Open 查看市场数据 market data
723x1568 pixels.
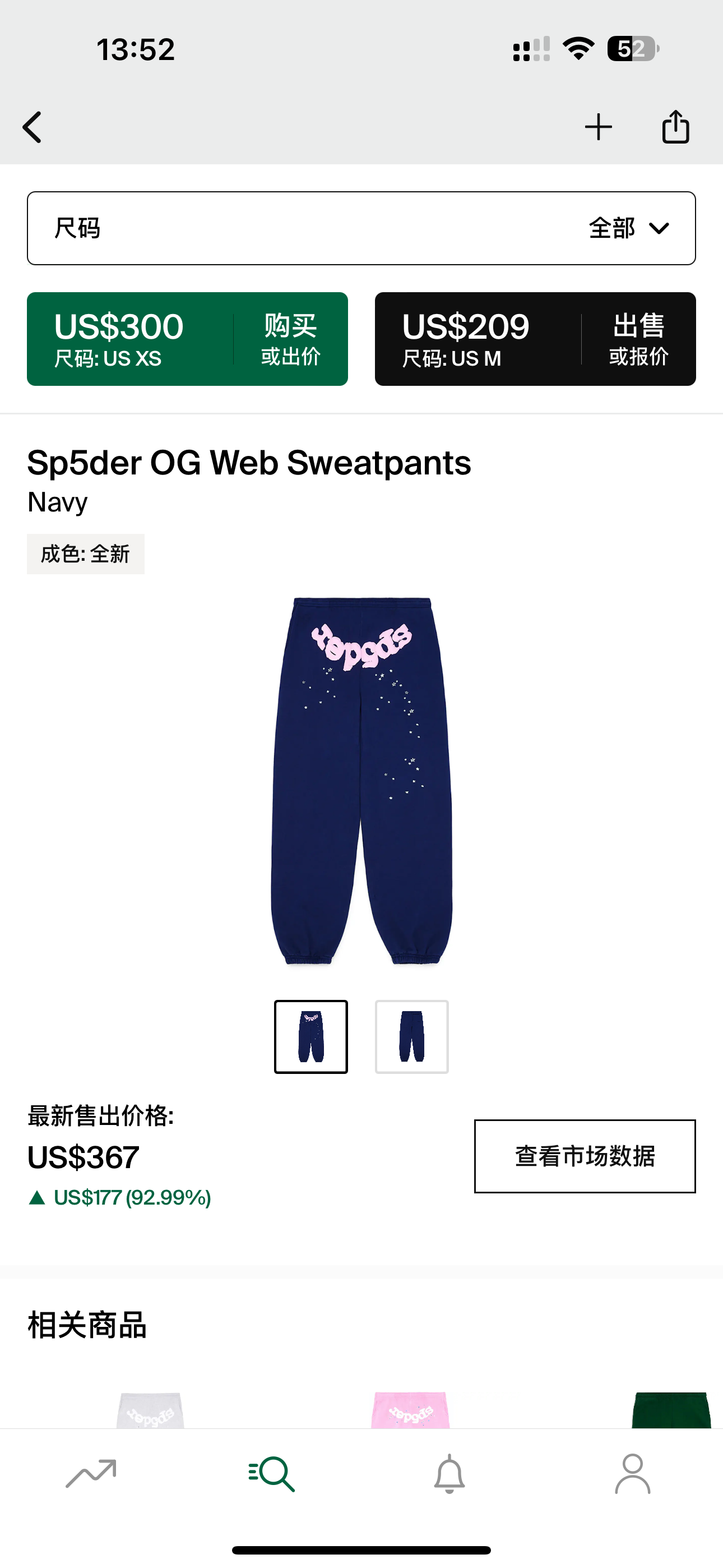click(x=585, y=1156)
